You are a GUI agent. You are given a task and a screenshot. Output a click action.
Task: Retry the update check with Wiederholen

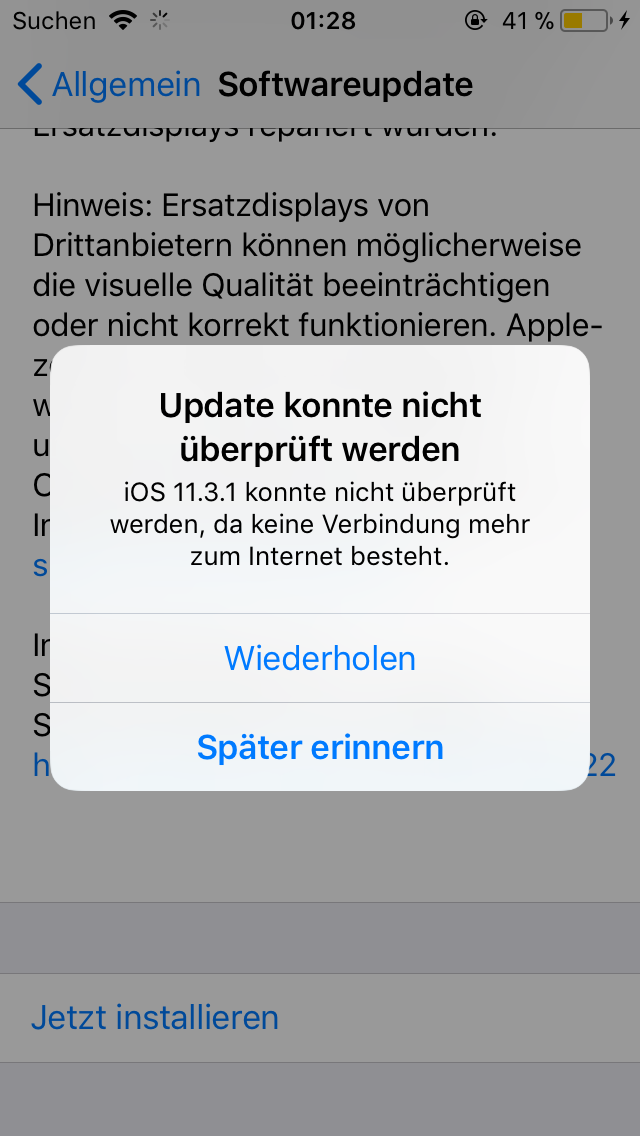320,658
